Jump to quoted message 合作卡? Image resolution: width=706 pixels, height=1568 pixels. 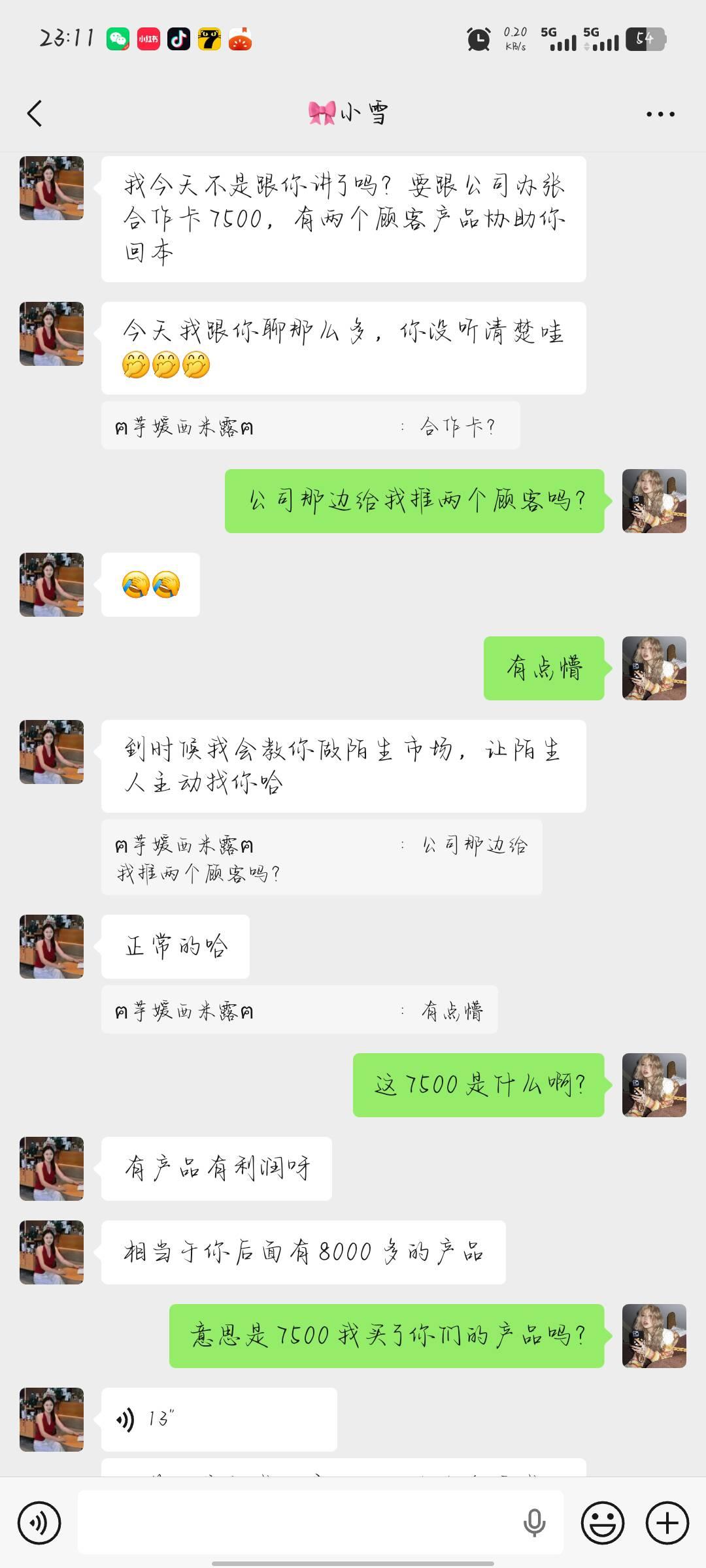tap(311, 426)
